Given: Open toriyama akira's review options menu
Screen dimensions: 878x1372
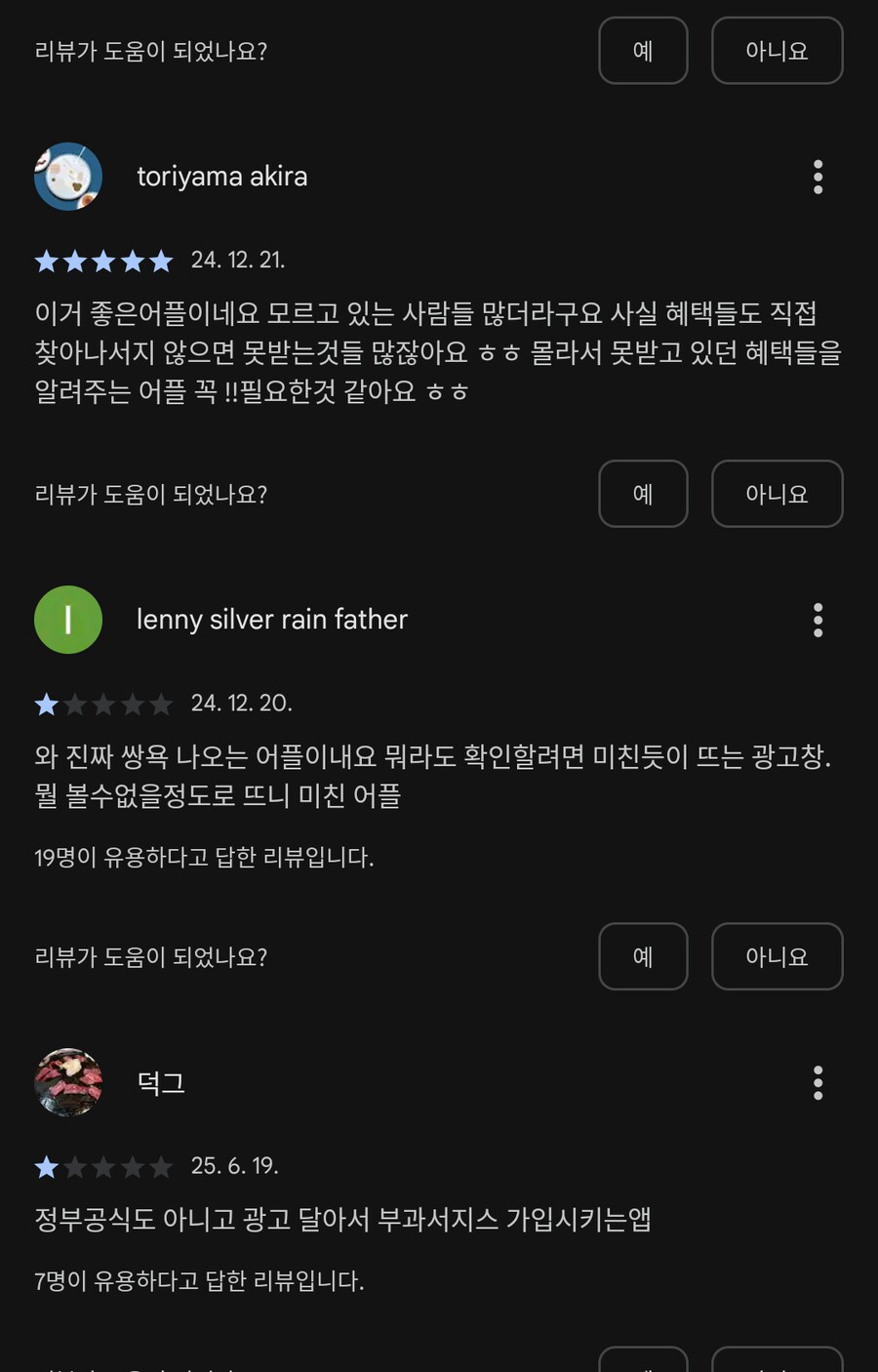Looking at the screenshot, I should point(818,178).
